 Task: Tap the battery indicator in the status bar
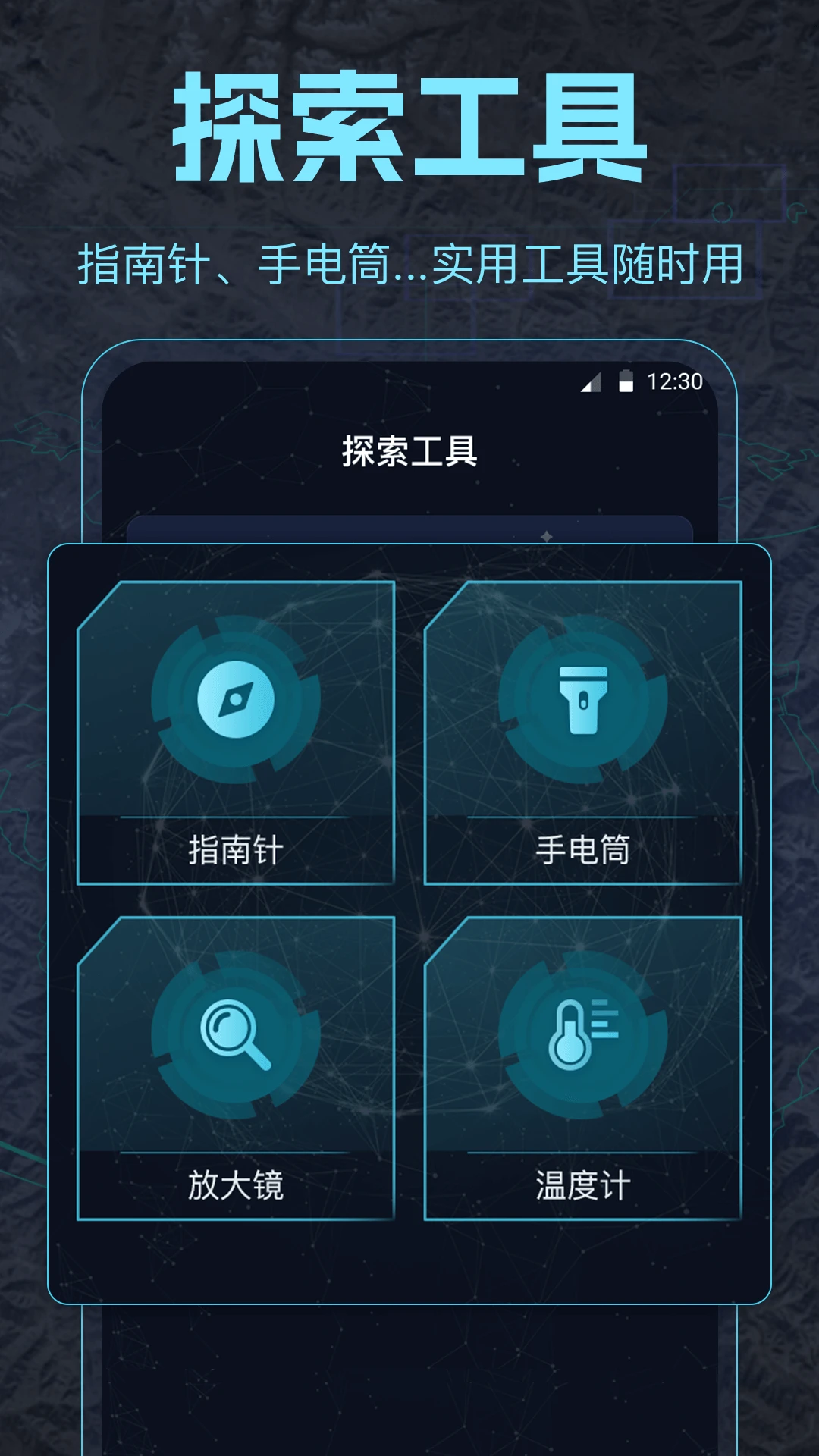pyautogui.click(x=626, y=384)
